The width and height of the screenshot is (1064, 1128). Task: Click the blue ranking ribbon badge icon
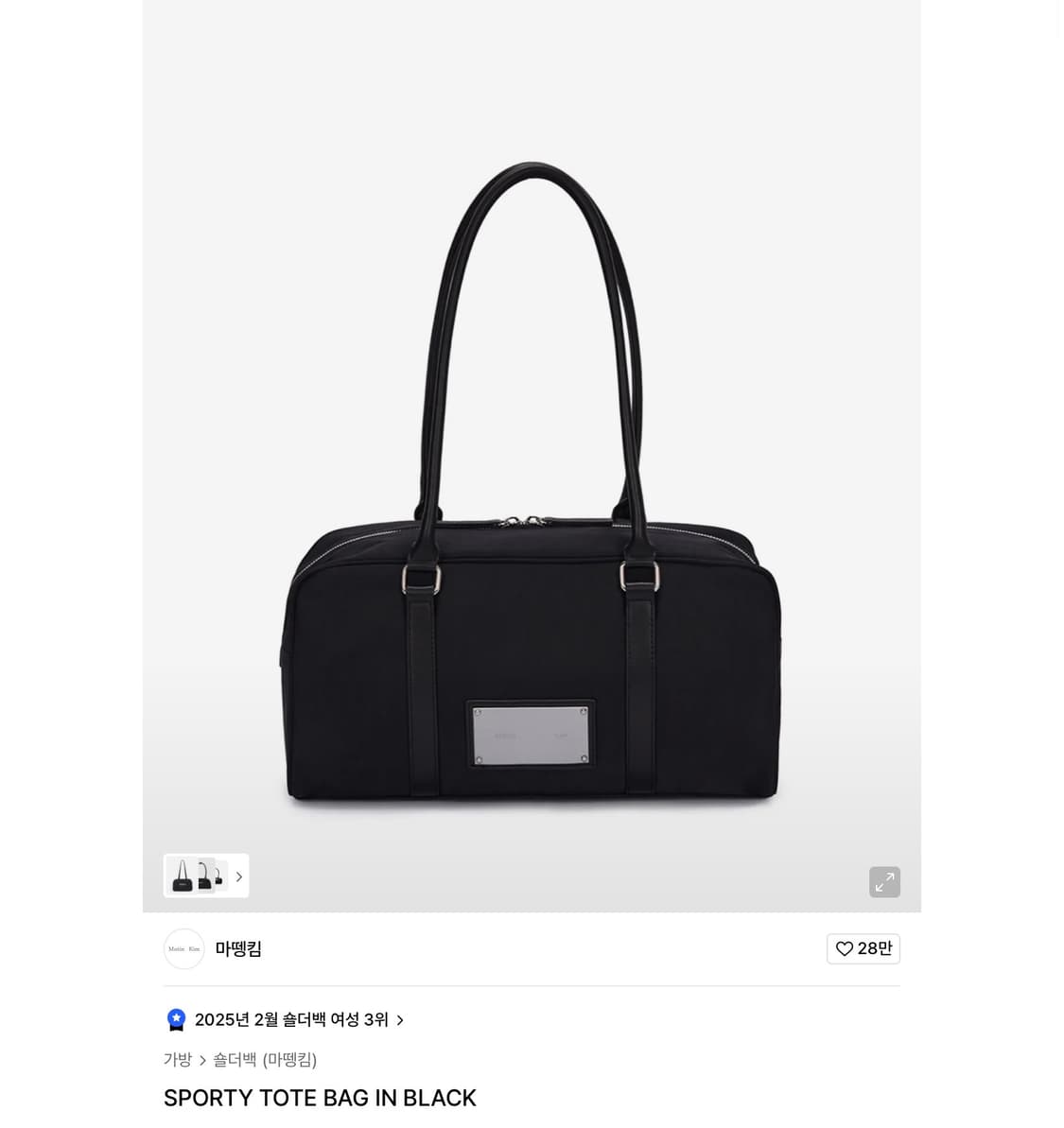point(176,1019)
